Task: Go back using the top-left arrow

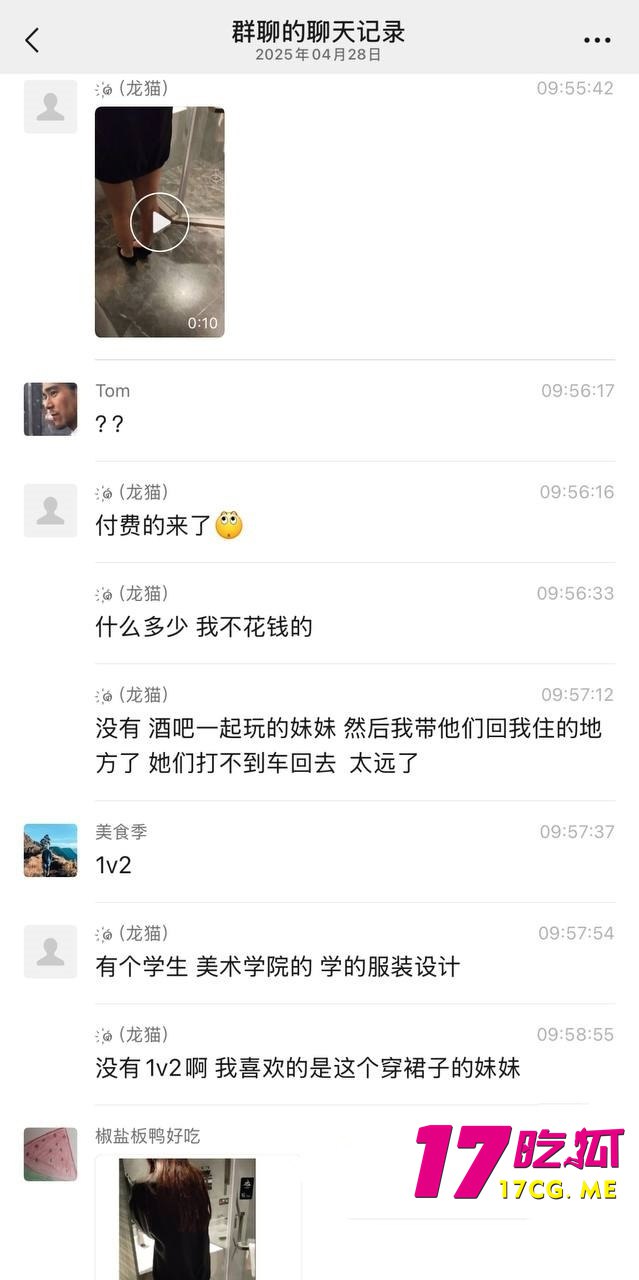Action: coord(32,40)
